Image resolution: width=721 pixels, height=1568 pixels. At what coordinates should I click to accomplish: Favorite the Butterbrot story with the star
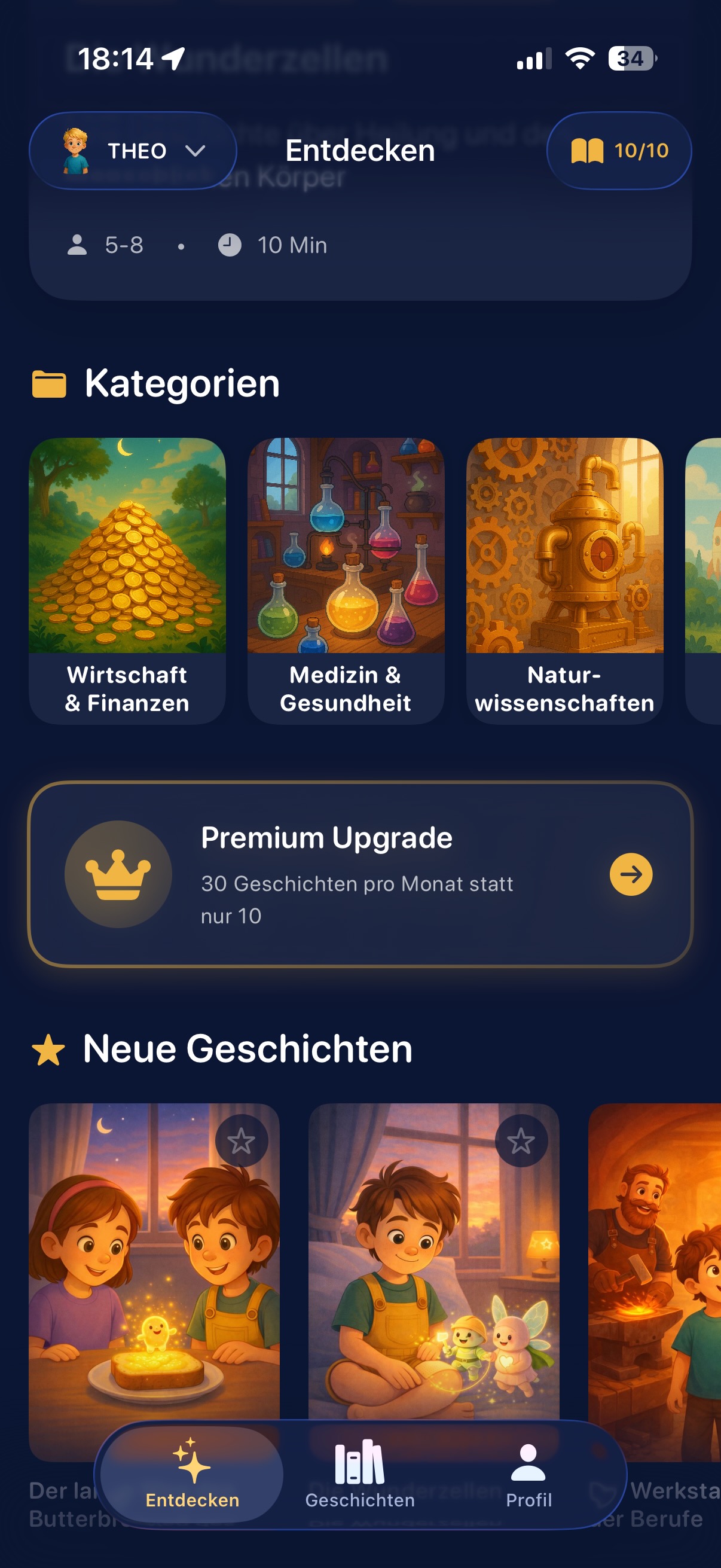tap(242, 1140)
